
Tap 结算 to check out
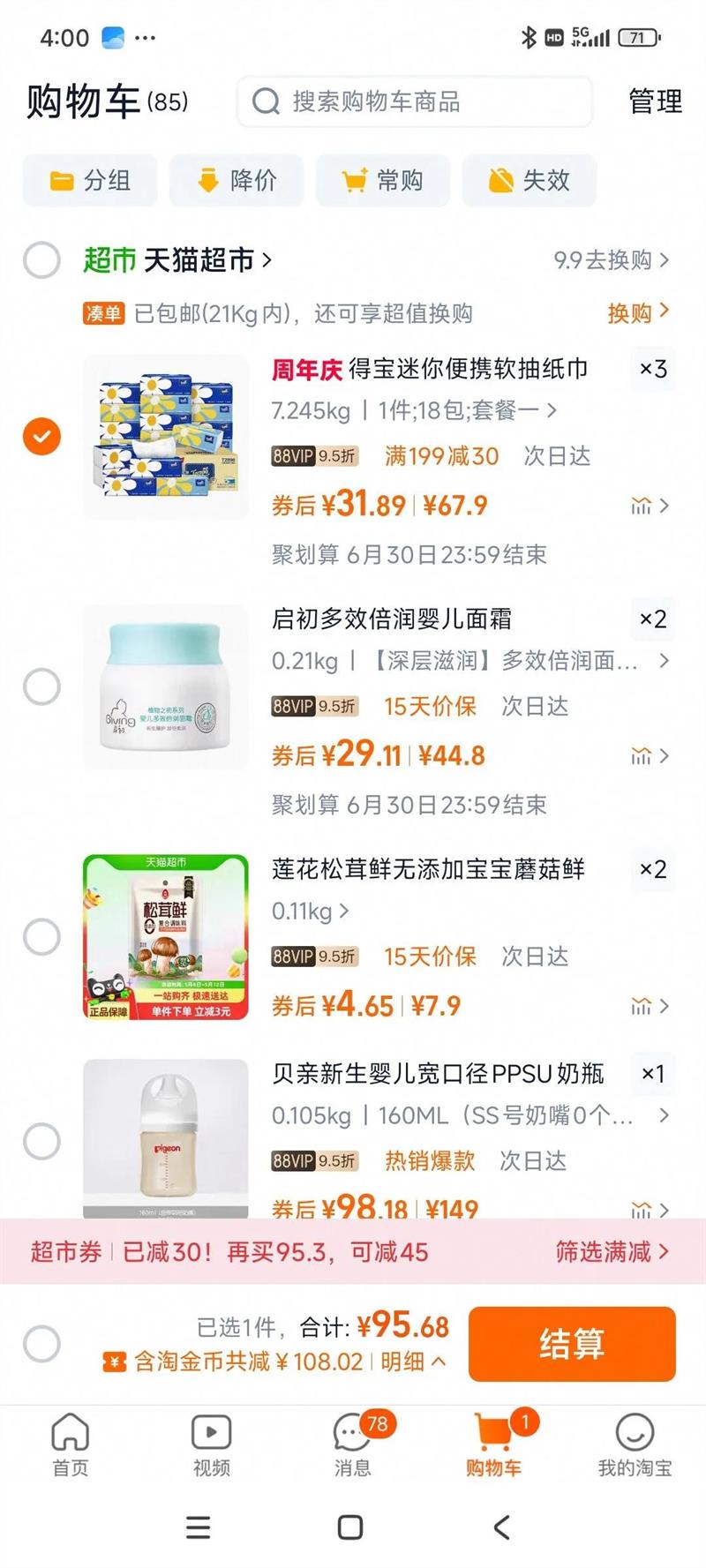click(x=572, y=1344)
